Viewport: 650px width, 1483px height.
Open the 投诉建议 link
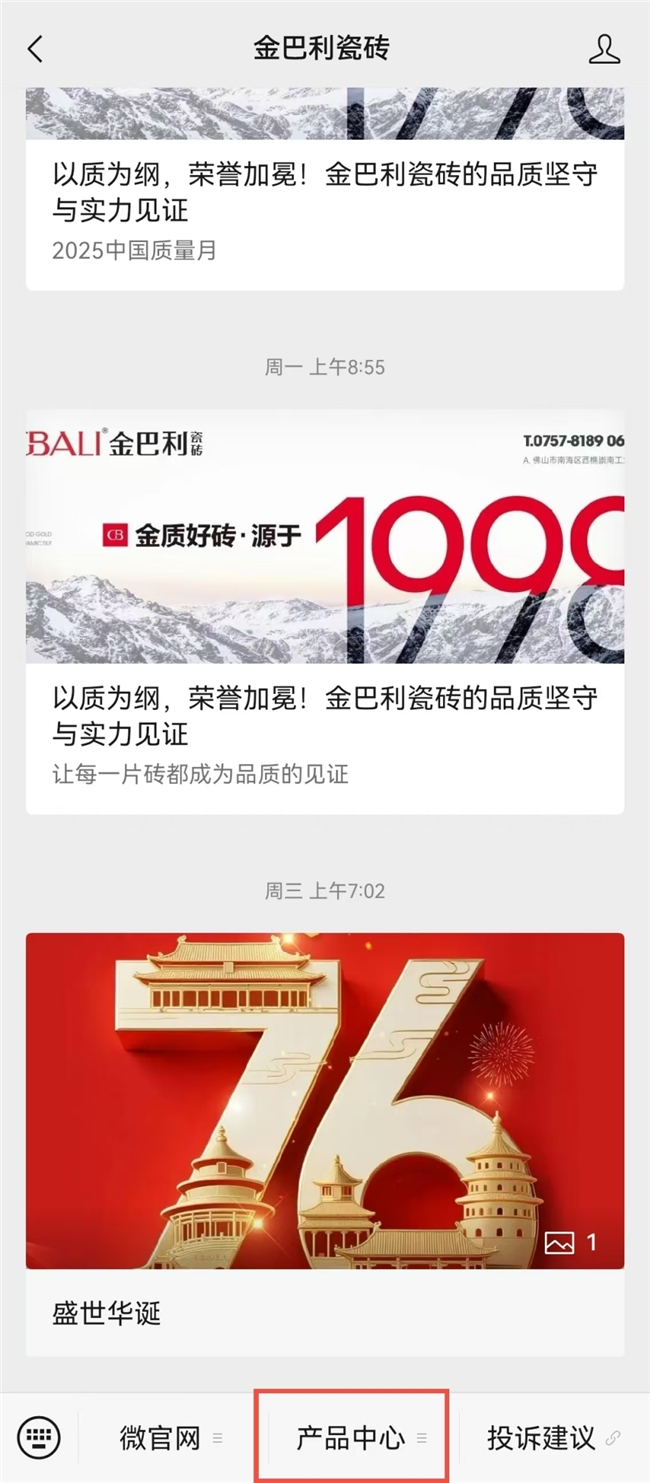pos(552,1438)
